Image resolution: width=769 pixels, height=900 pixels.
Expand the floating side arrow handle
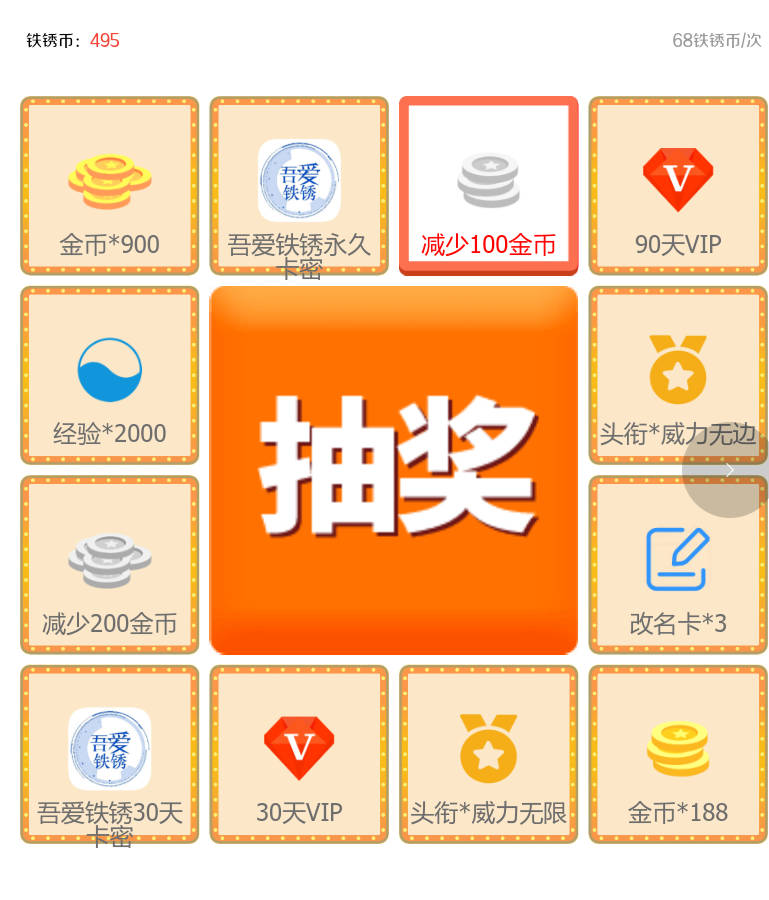point(729,470)
